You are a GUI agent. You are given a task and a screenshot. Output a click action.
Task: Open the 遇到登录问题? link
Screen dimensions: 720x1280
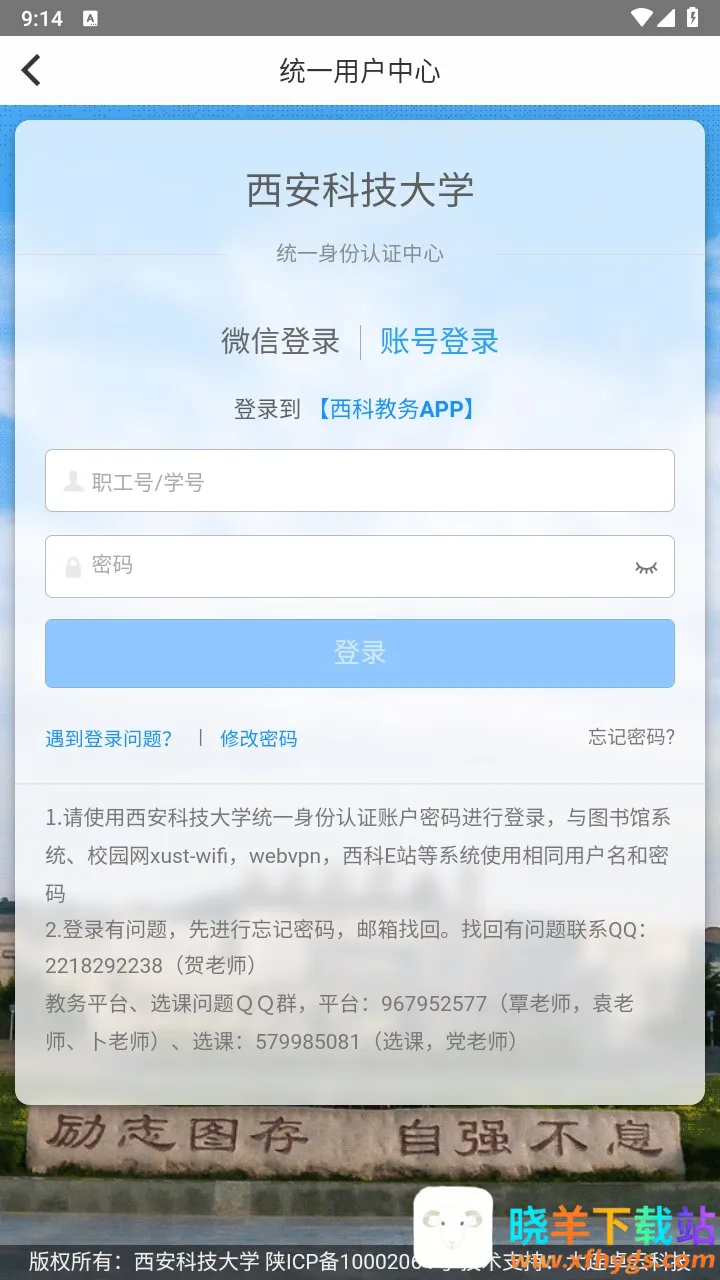[109, 739]
